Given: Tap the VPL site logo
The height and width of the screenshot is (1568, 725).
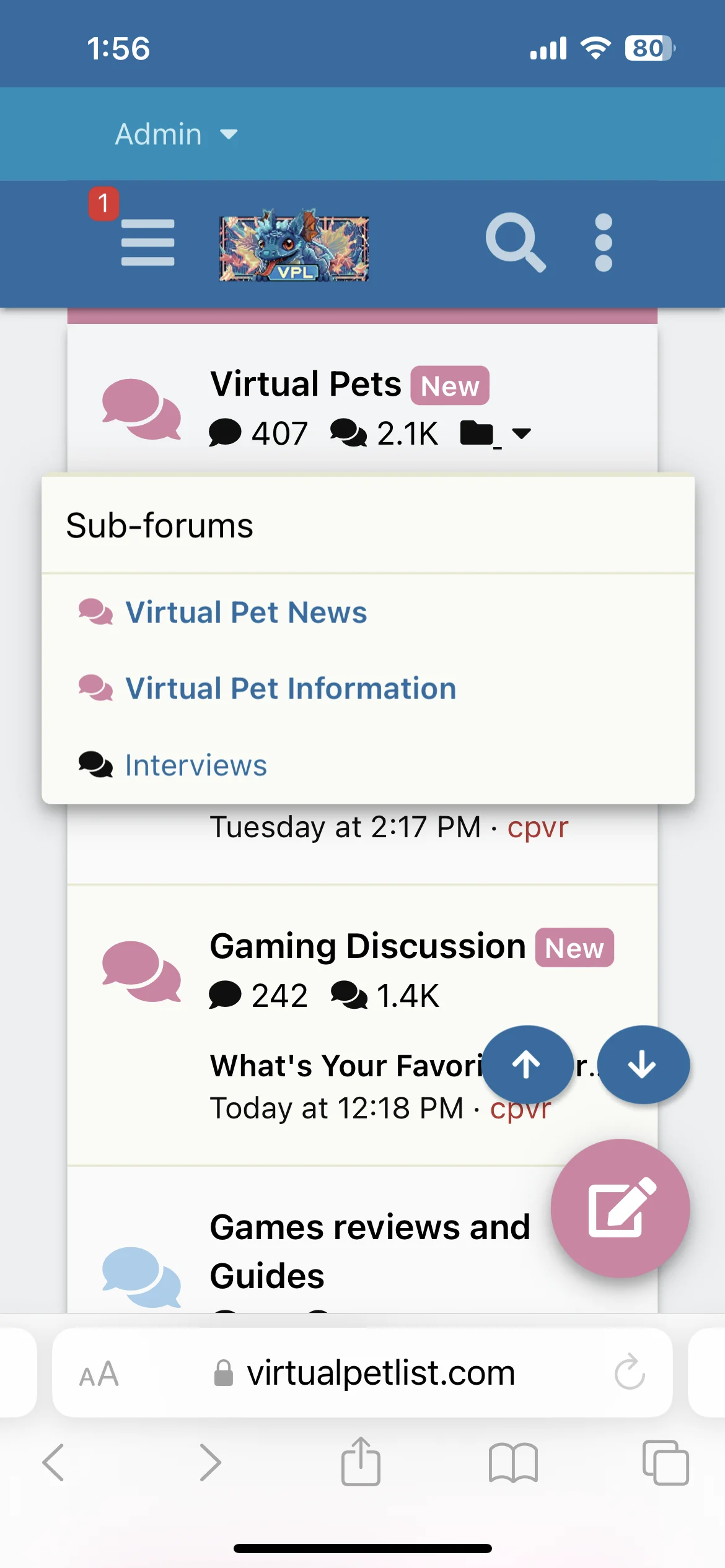Looking at the screenshot, I should [294, 245].
